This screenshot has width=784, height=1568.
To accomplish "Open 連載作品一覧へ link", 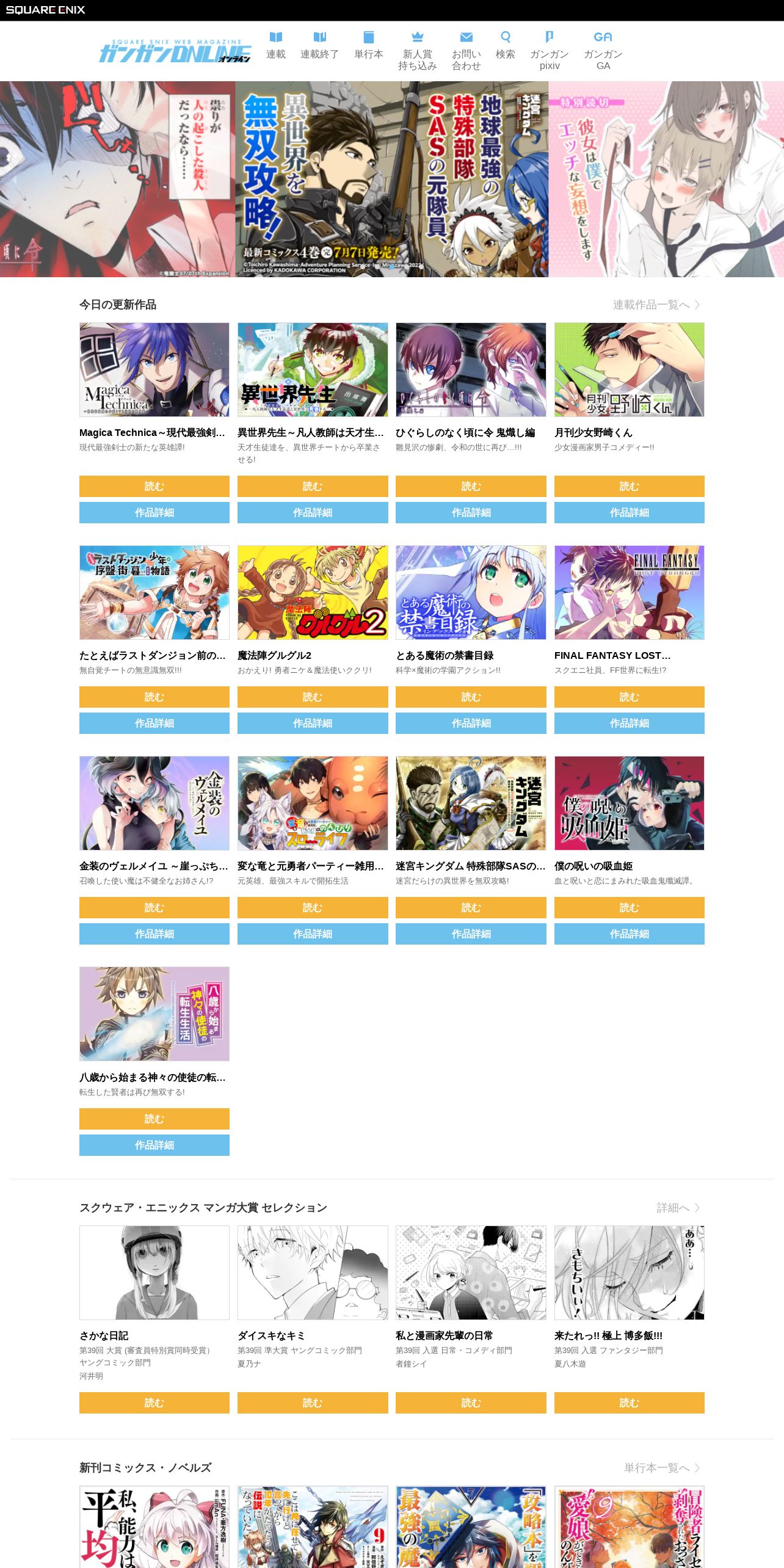I will click(x=656, y=305).
